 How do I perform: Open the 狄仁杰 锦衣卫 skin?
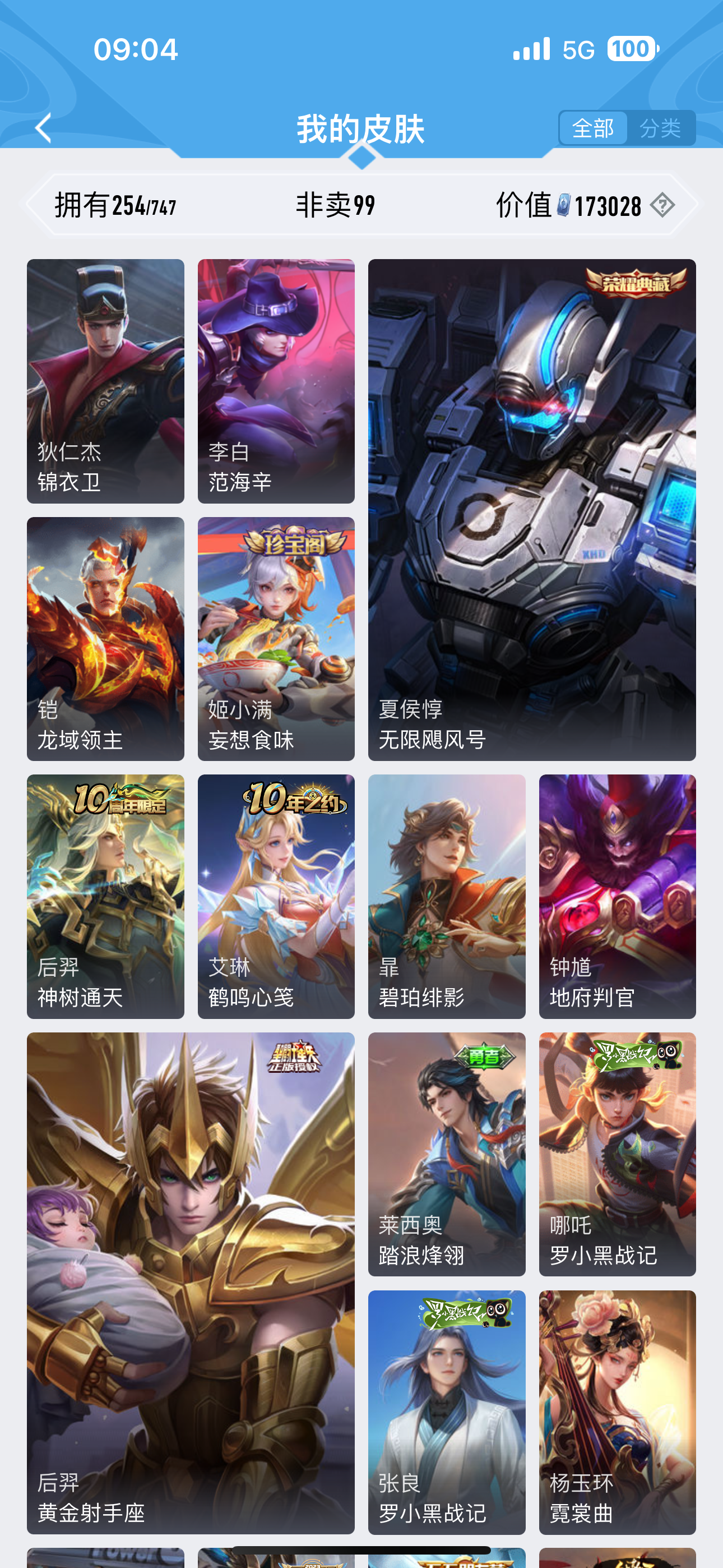pyautogui.click(x=105, y=381)
